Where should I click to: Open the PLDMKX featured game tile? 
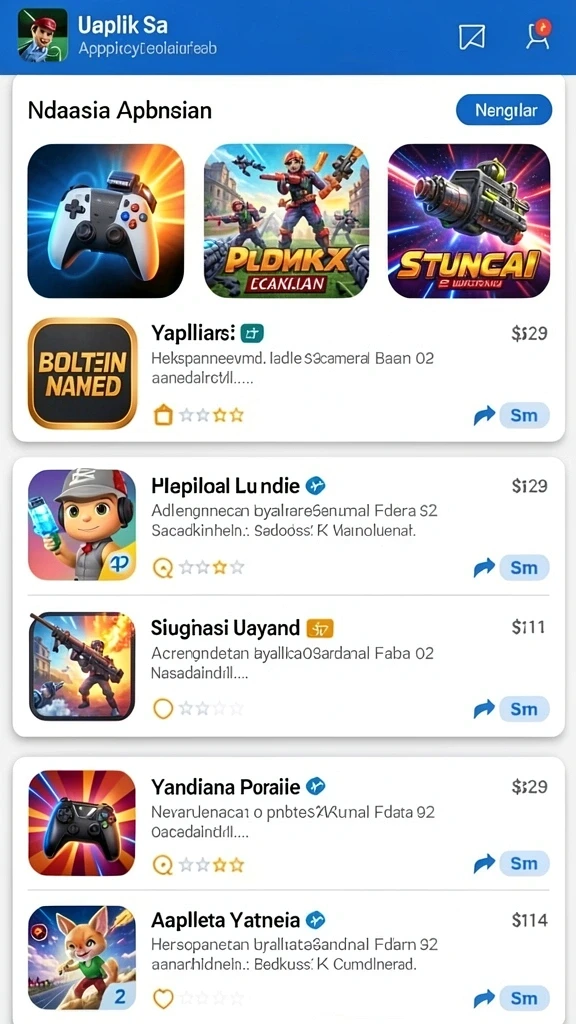click(x=287, y=221)
